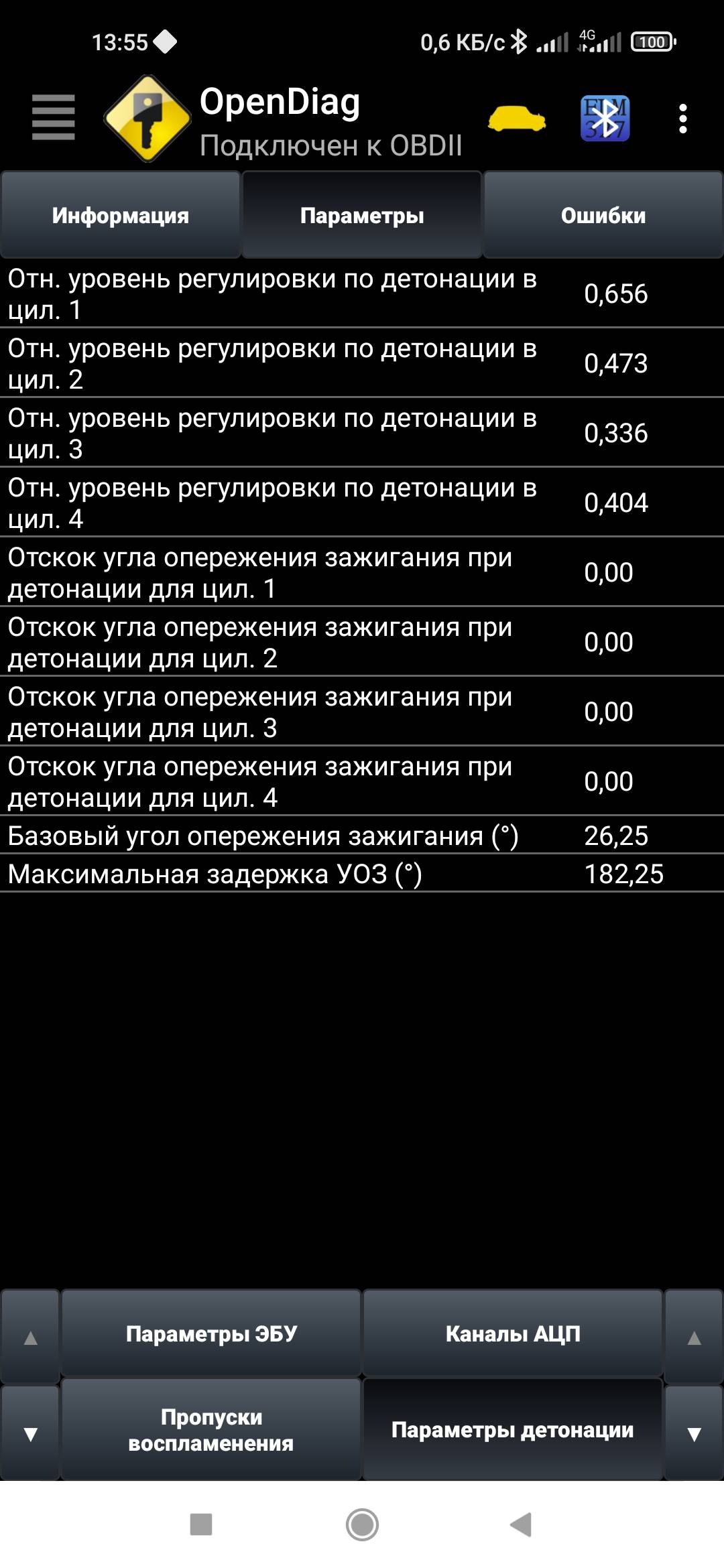
Task: Go to the Ошибки tab
Action: [x=603, y=215]
